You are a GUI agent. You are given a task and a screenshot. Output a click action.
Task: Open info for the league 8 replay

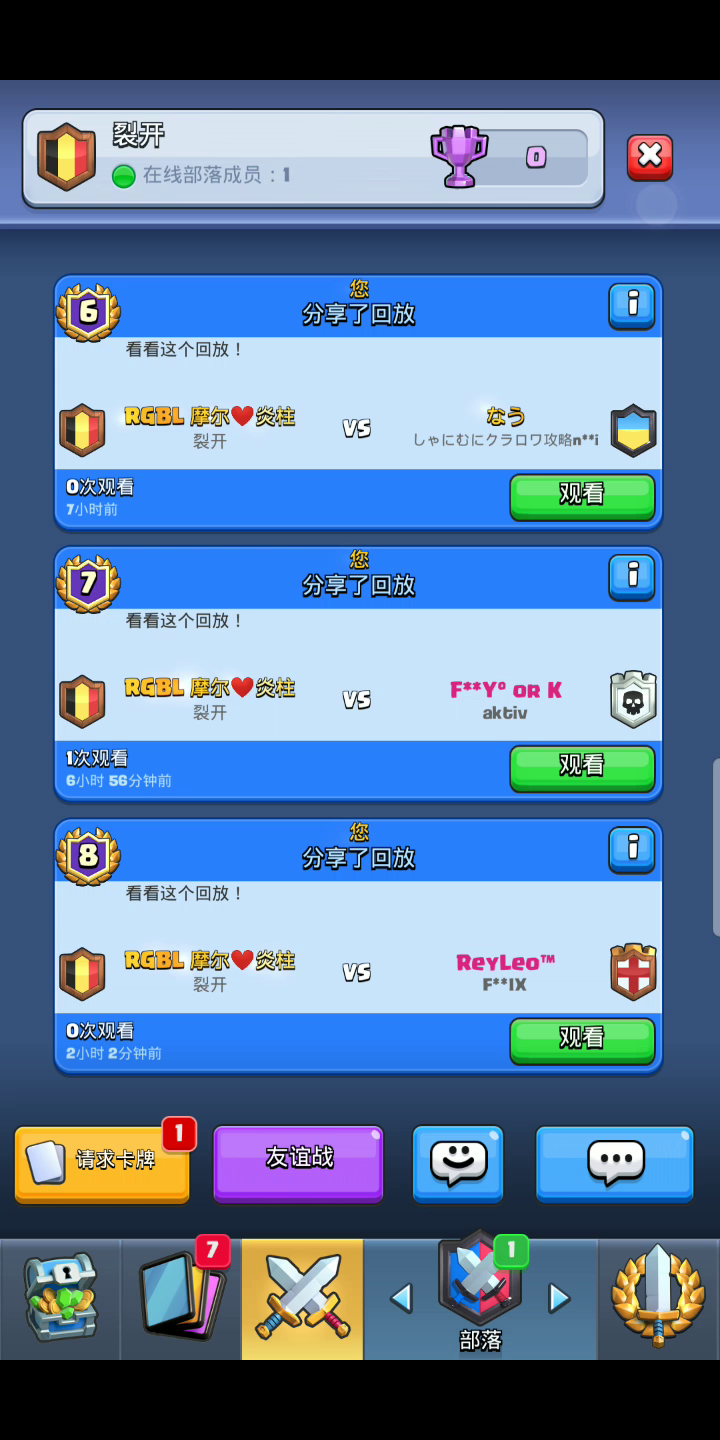[x=632, y=850]
